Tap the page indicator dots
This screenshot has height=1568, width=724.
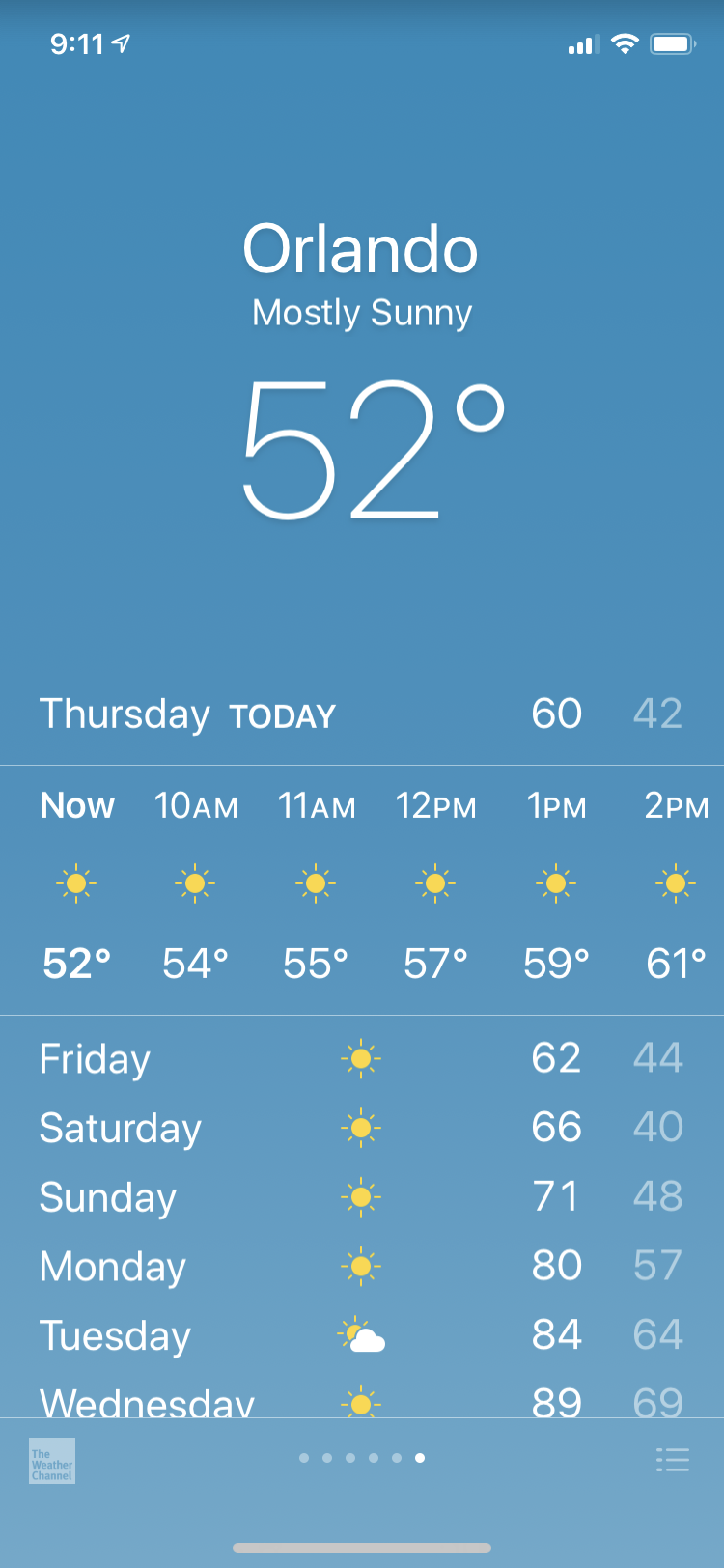pyautogui.click(x=362, y=1458)
